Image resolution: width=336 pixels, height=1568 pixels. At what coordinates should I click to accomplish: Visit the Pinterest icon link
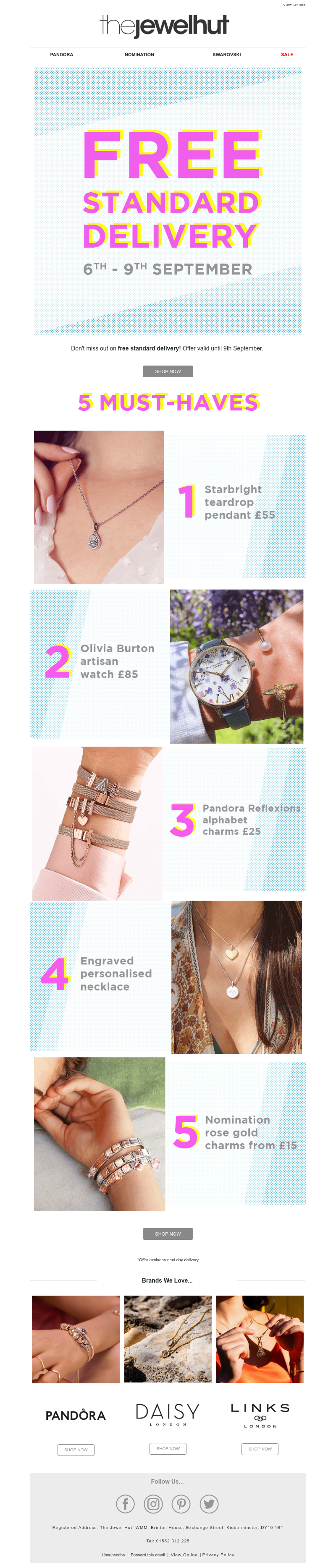[x=181, y=1504]
